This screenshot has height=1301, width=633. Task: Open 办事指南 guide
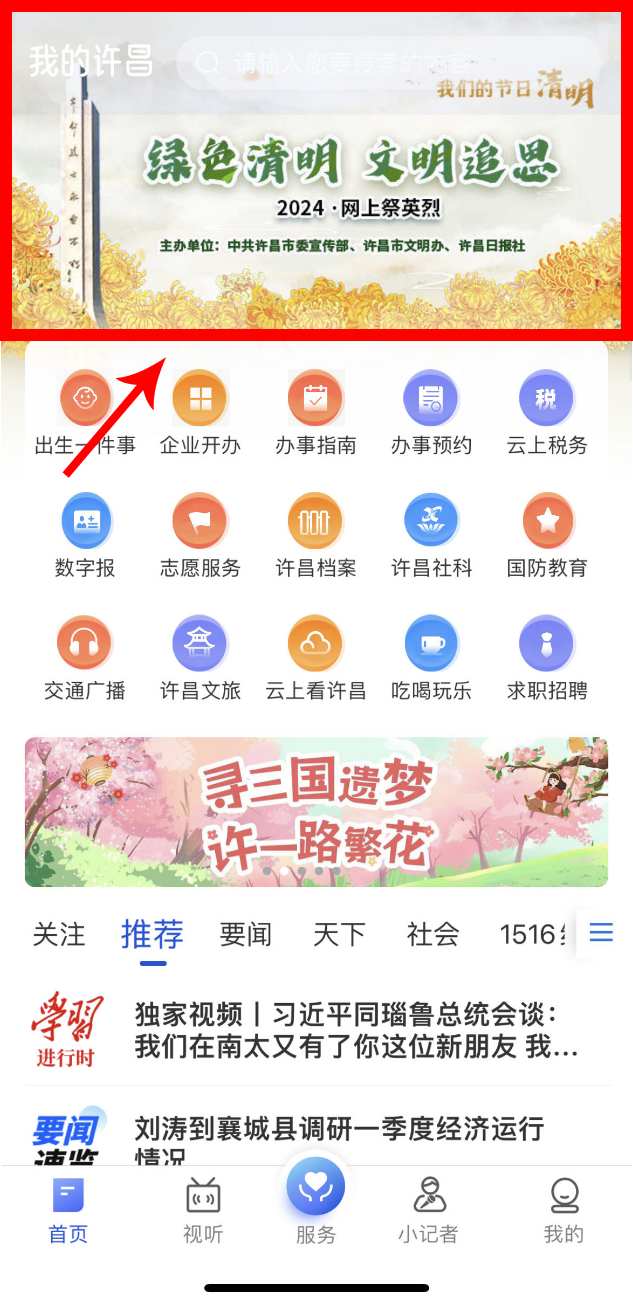(316, 412)
